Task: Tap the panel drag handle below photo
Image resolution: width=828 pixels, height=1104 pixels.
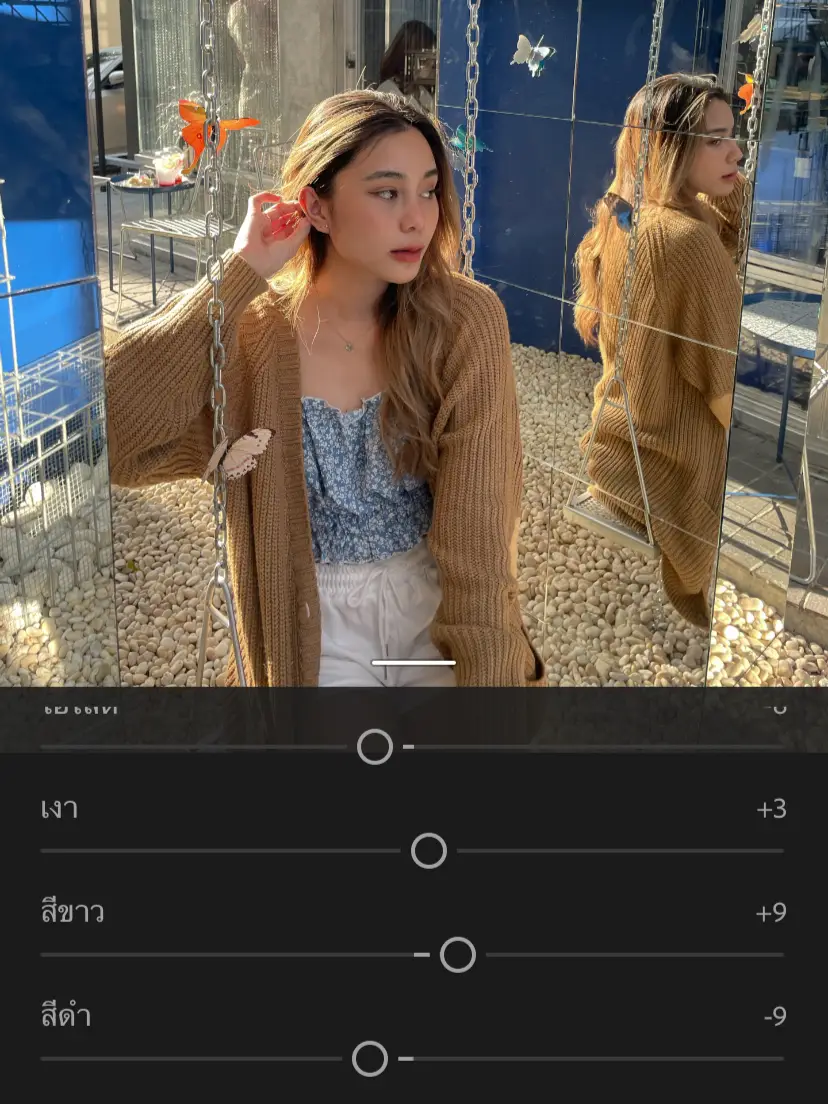Action: (x=413, y=663)
